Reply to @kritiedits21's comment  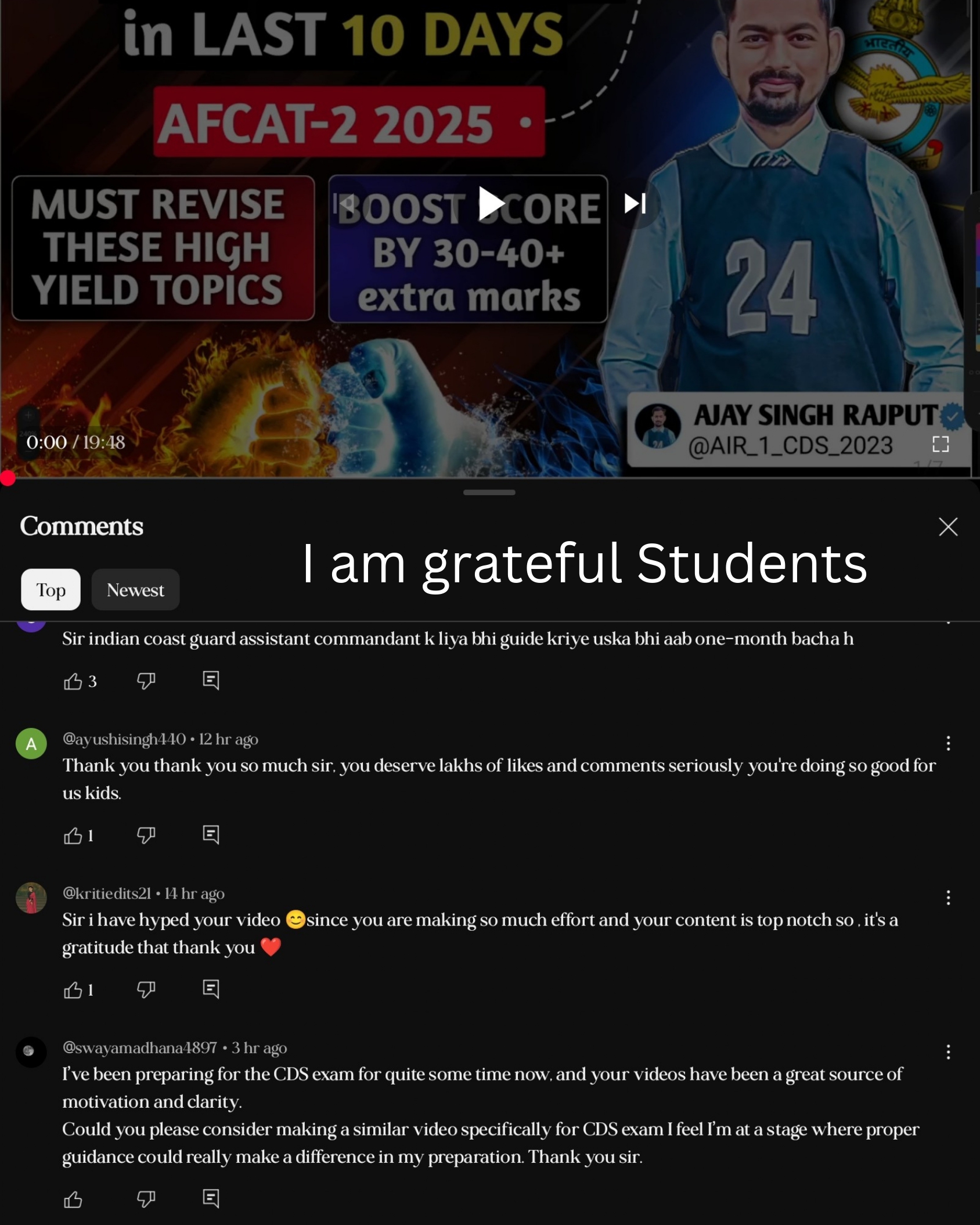point(211,989)
